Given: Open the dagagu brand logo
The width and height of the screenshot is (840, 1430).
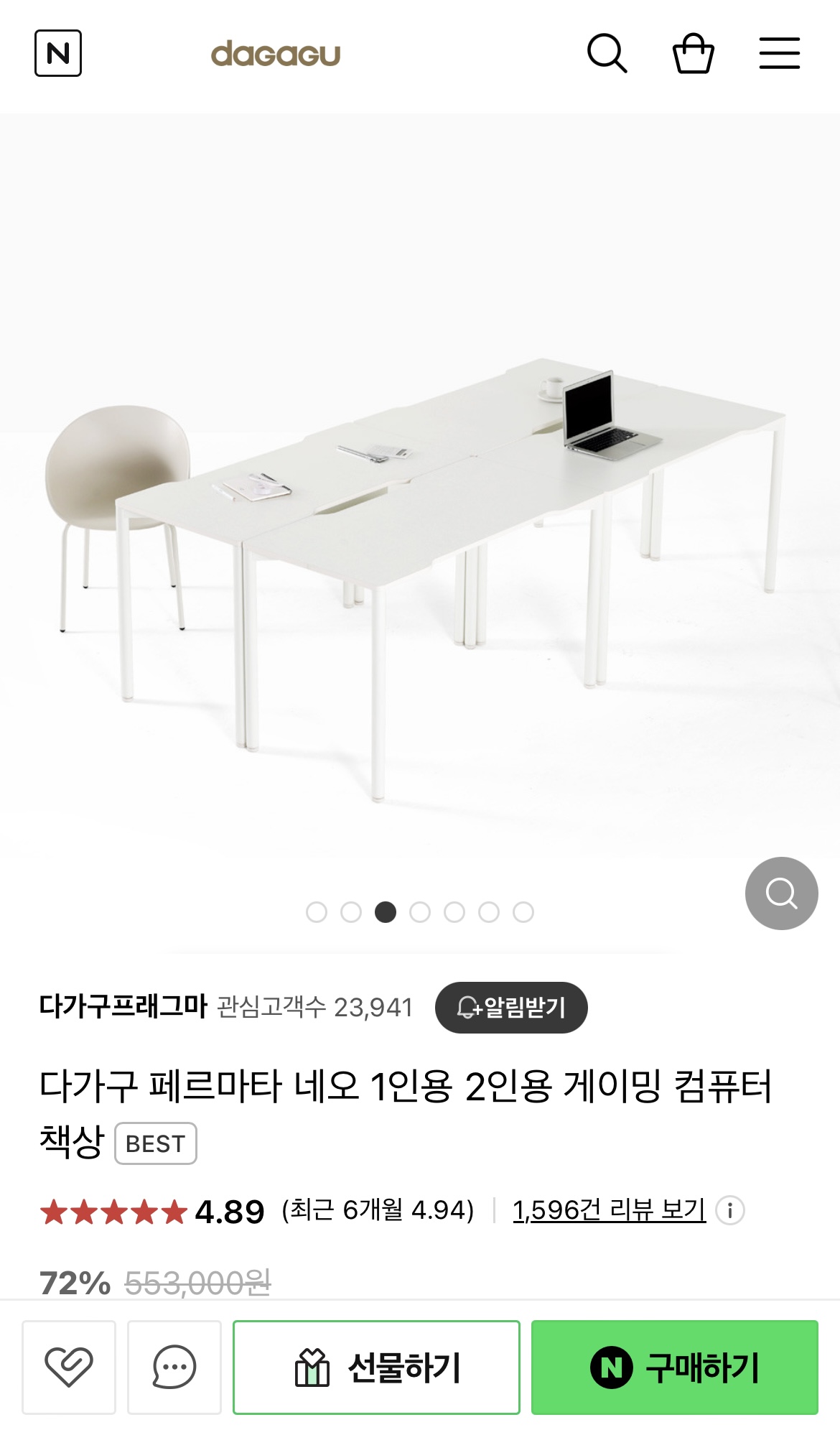Looking at the screenshot, I should [276, 55].
